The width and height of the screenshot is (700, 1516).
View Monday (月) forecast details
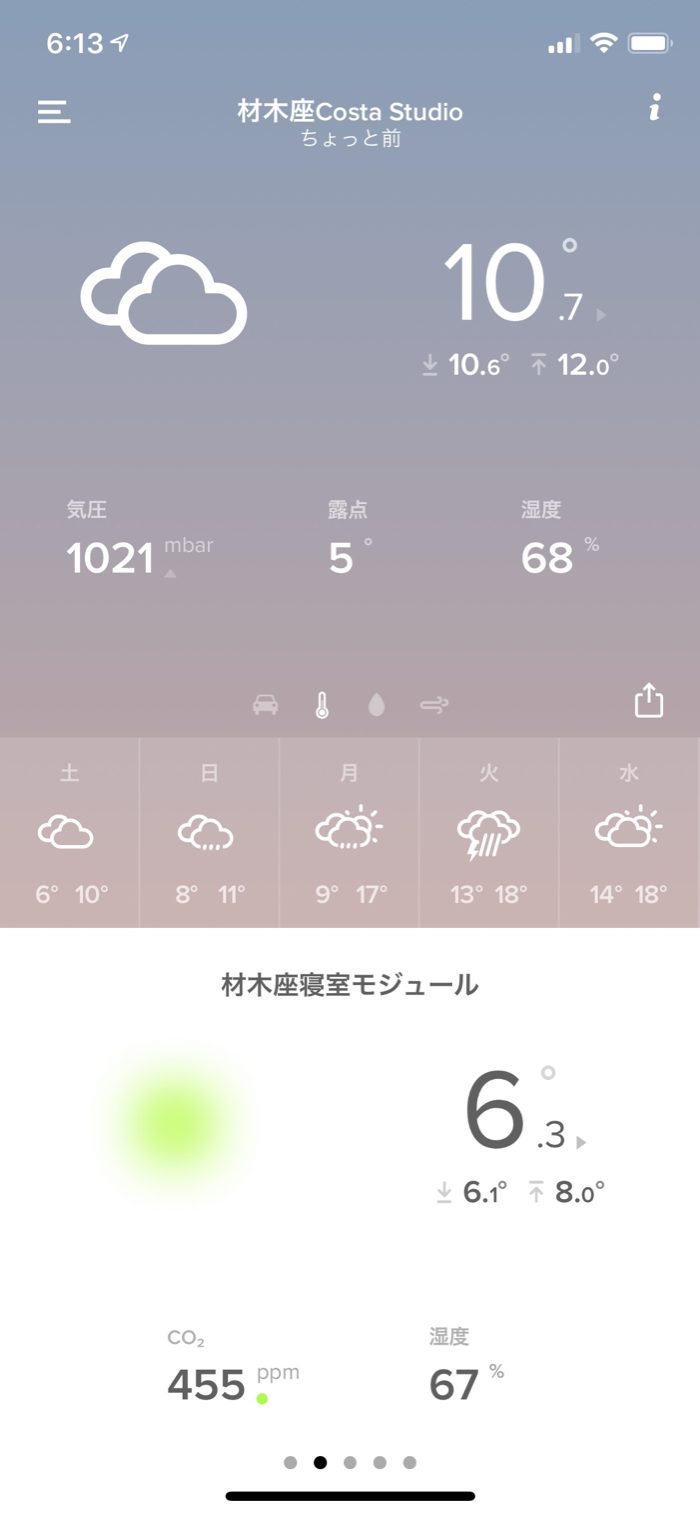pos(349,832)
